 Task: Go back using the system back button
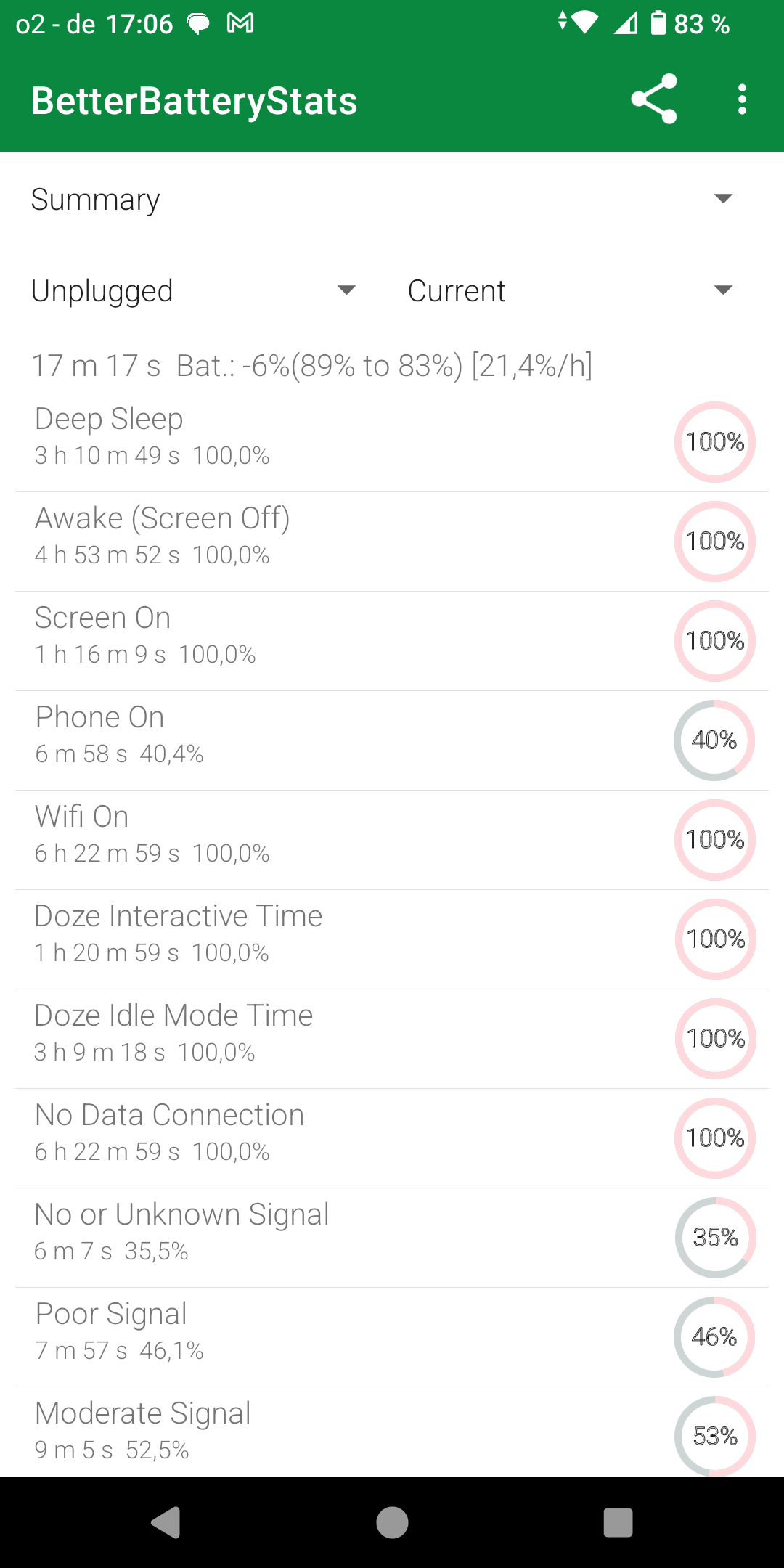166,1522
